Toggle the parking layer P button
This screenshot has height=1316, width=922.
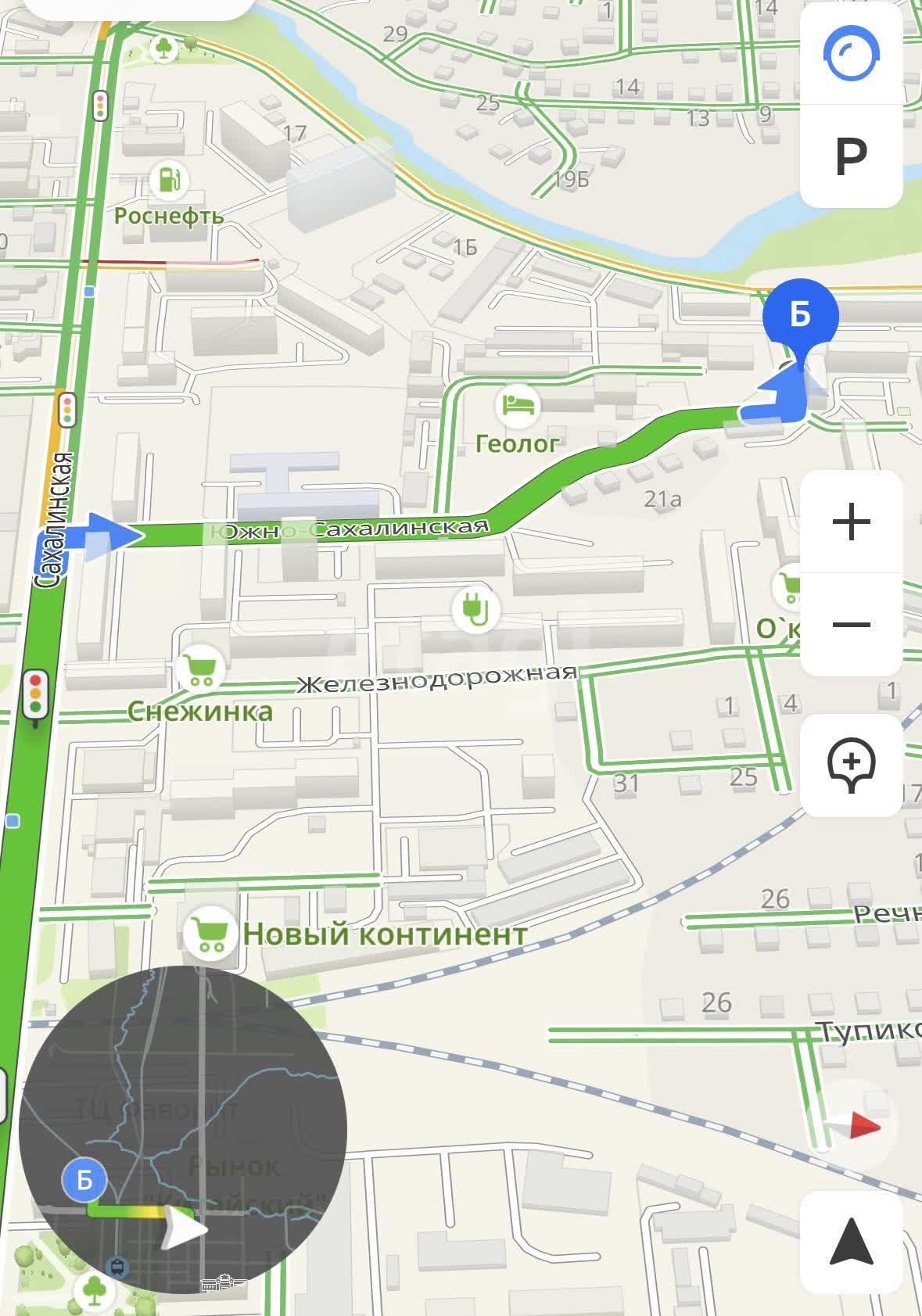(851, 156)
